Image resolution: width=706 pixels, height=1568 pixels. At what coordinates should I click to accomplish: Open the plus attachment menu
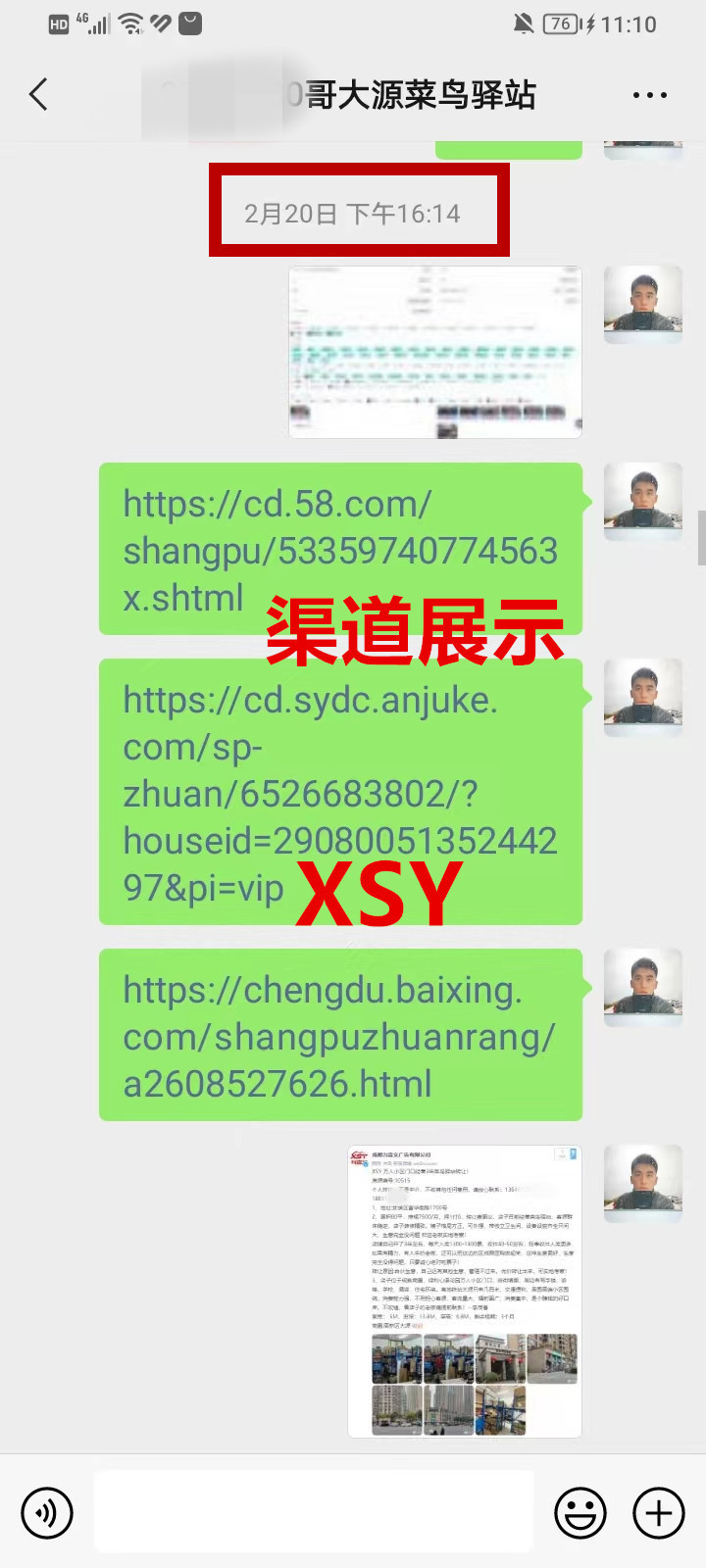click(658, 1512)
